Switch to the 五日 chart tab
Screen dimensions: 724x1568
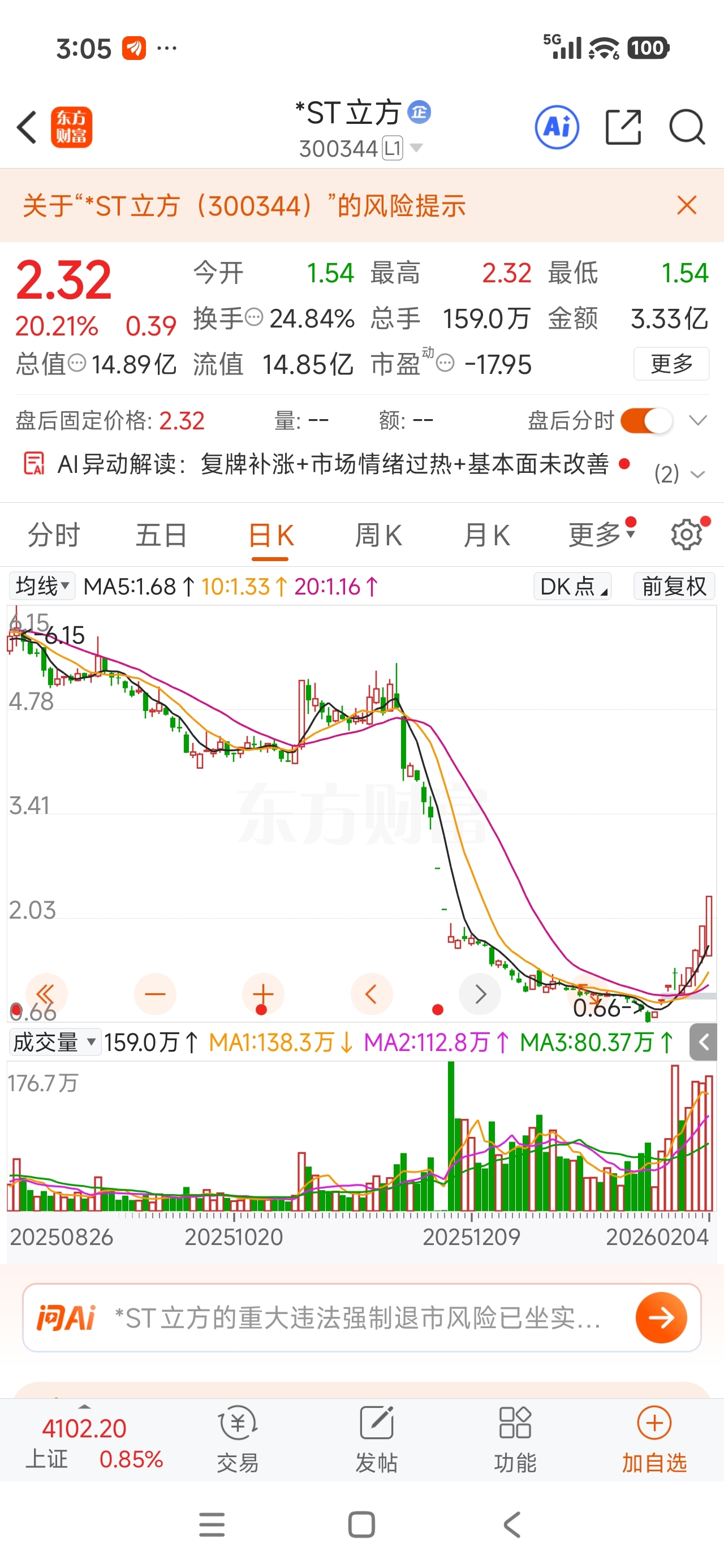click(161, 536)
